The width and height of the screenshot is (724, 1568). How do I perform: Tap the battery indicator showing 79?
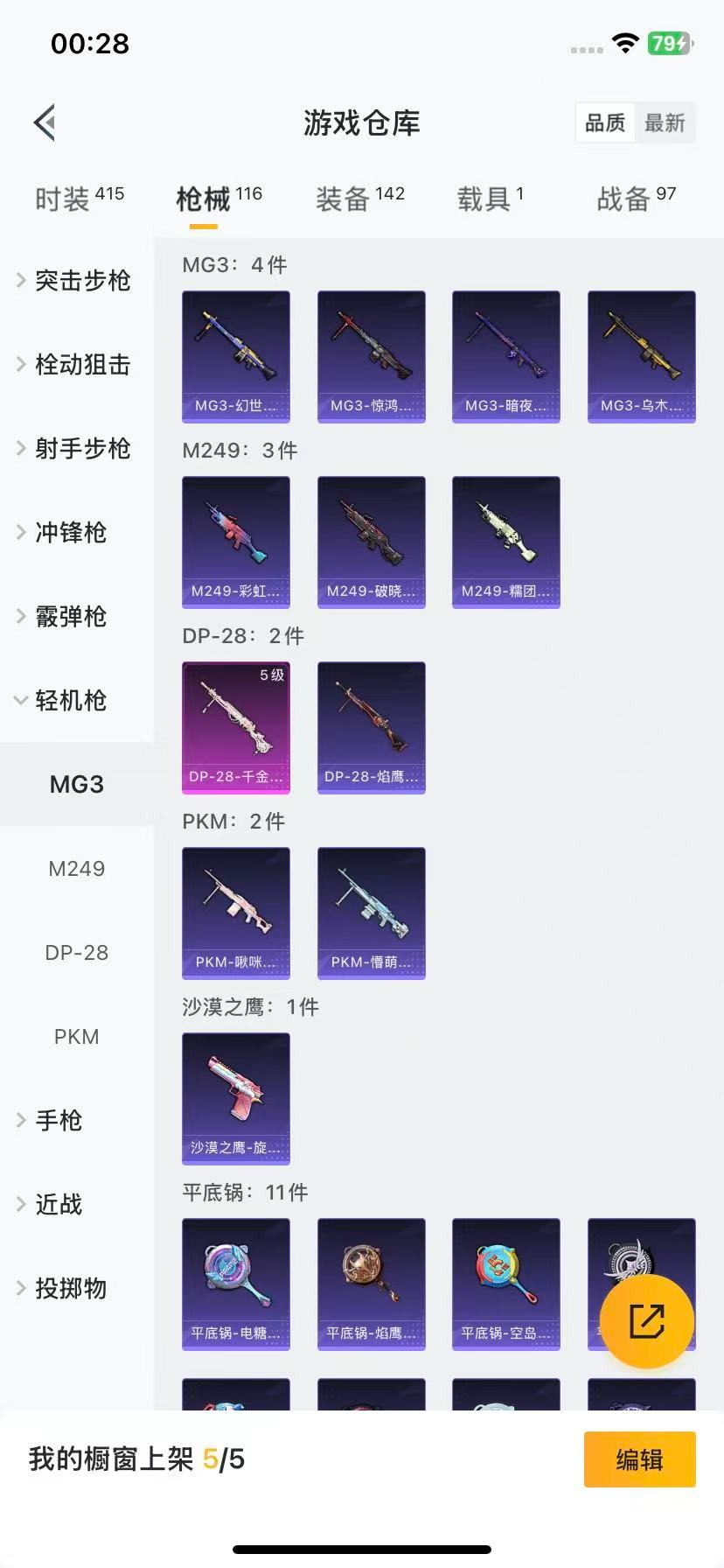click(668, 43)
